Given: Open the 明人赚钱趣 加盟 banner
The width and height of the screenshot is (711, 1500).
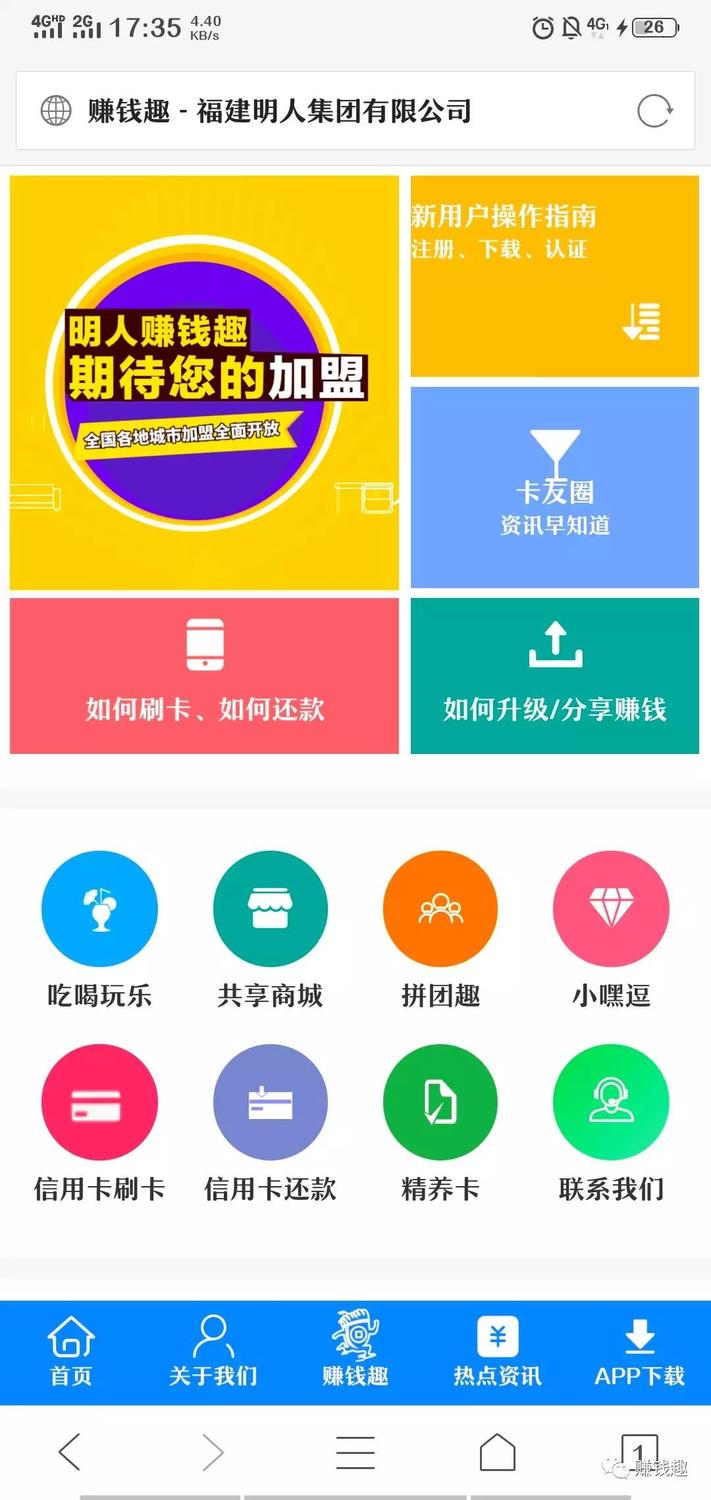Looking at the screenshot, I should (204, 383).
